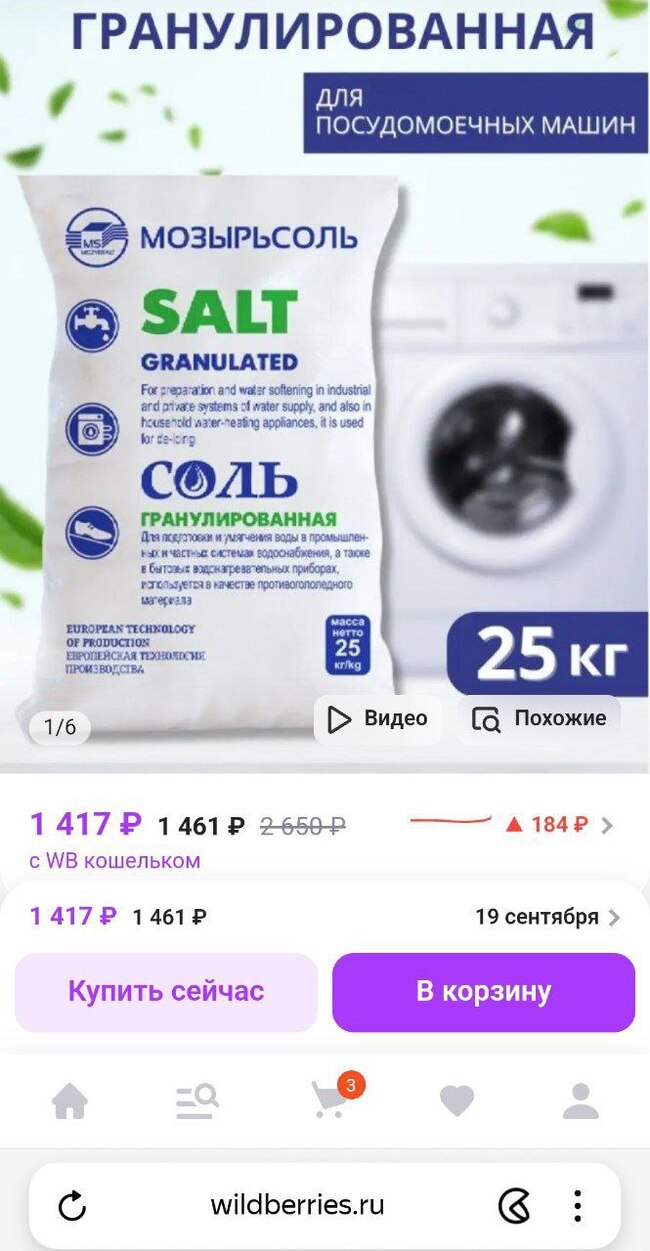
Task: Open delivery date 19 сентября details
Action: [x=547, y=917]
